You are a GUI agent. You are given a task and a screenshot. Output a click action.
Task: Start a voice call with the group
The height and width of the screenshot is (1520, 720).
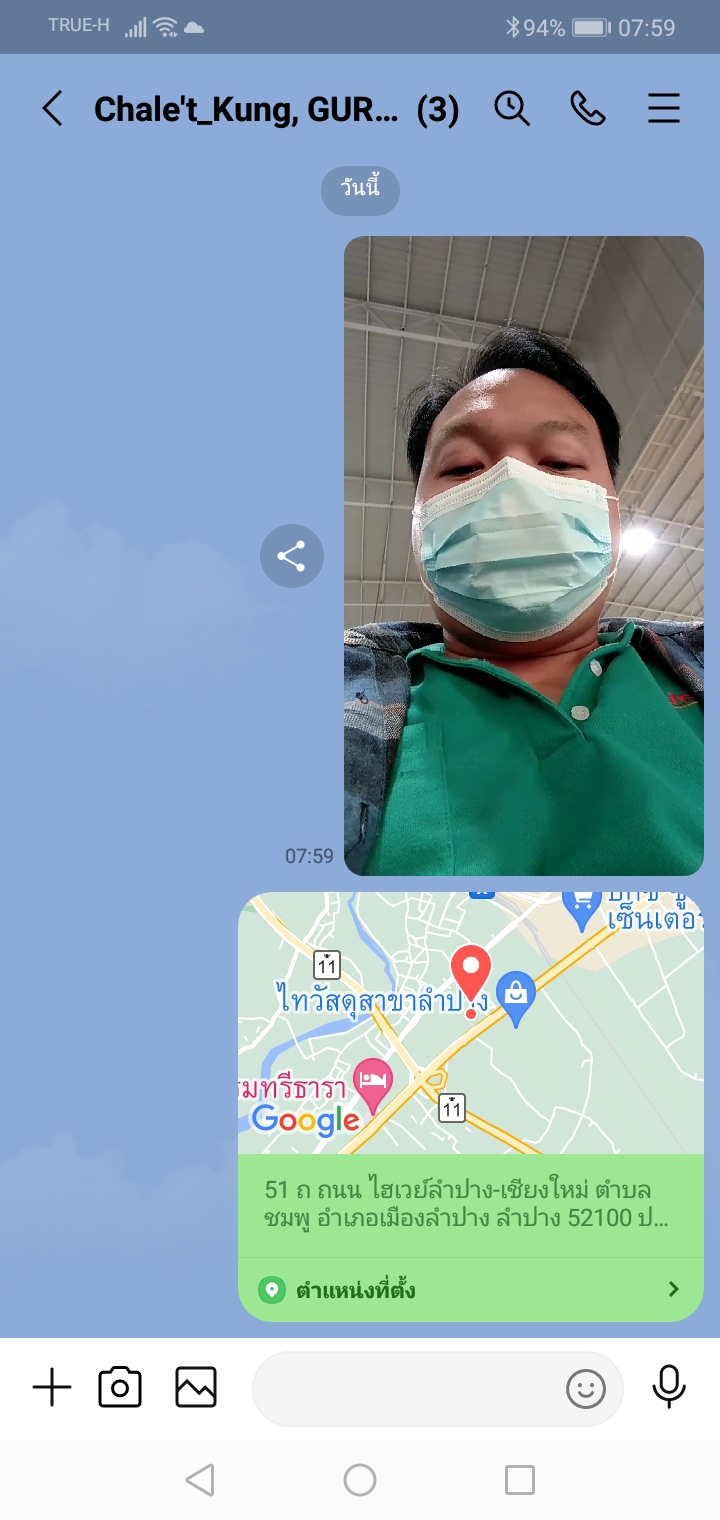588,109
